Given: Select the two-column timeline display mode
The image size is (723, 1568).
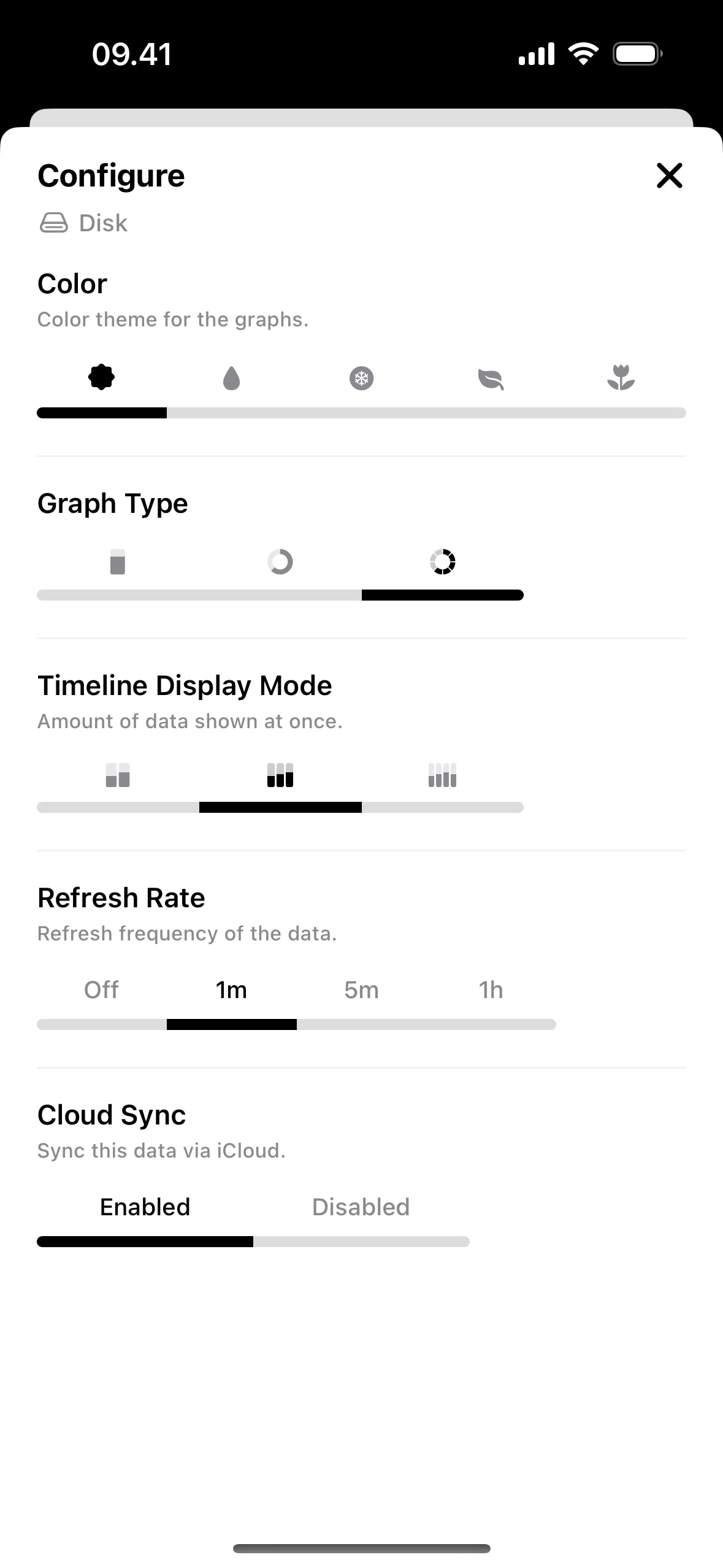Looking at the screenshot, I should tap(117, 775).
